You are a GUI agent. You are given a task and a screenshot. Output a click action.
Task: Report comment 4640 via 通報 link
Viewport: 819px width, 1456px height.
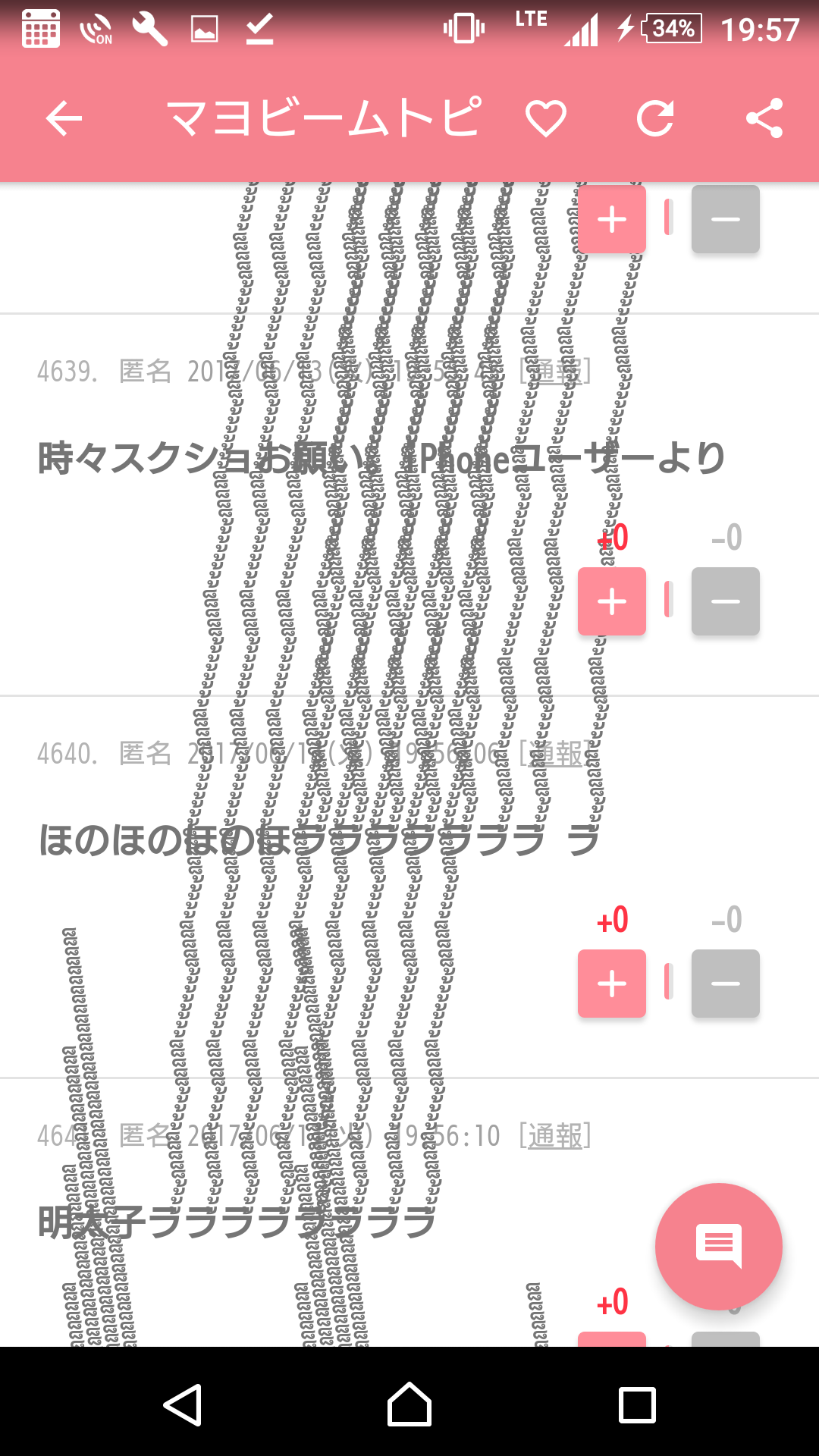pyautogui.click(x=555, y=754)
